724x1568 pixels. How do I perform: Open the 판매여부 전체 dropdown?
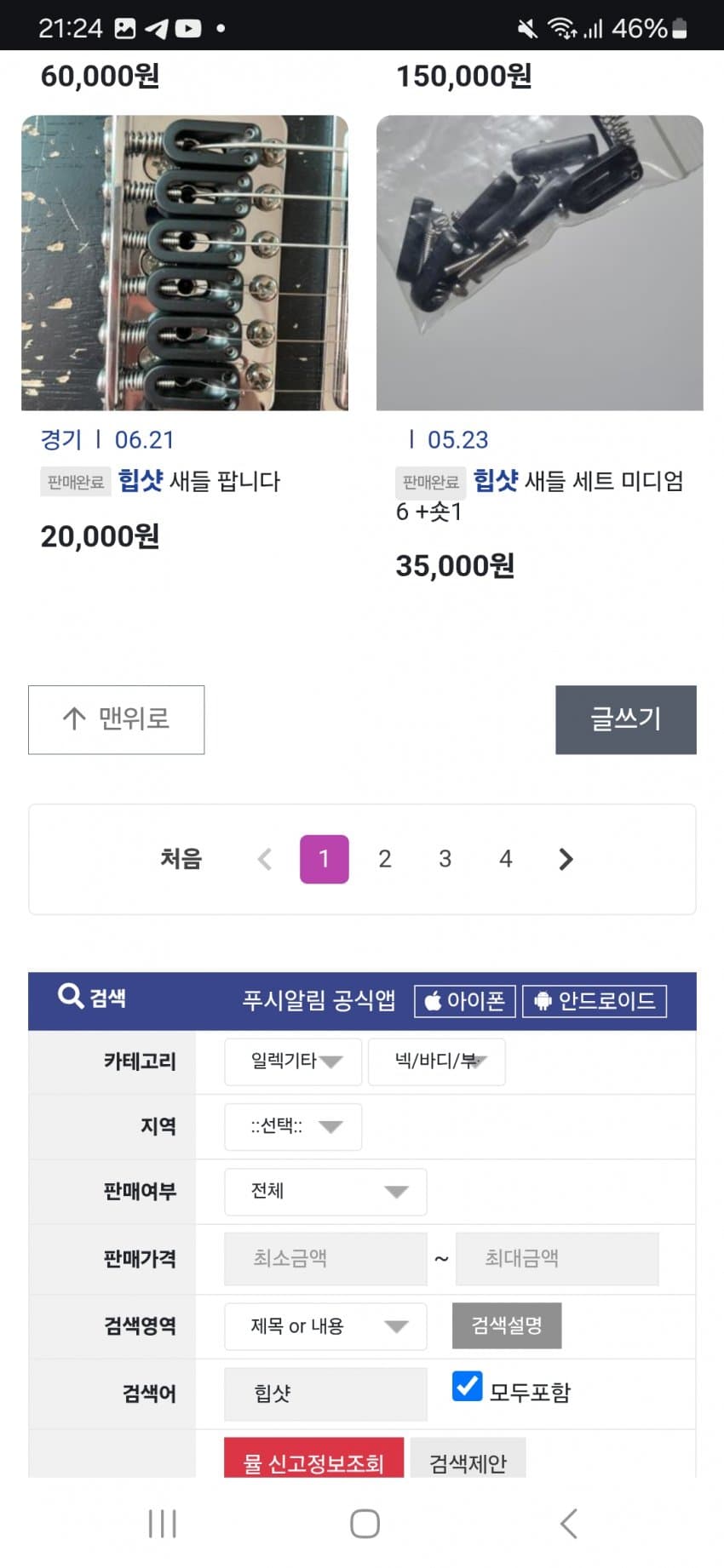click(325, 1192)
